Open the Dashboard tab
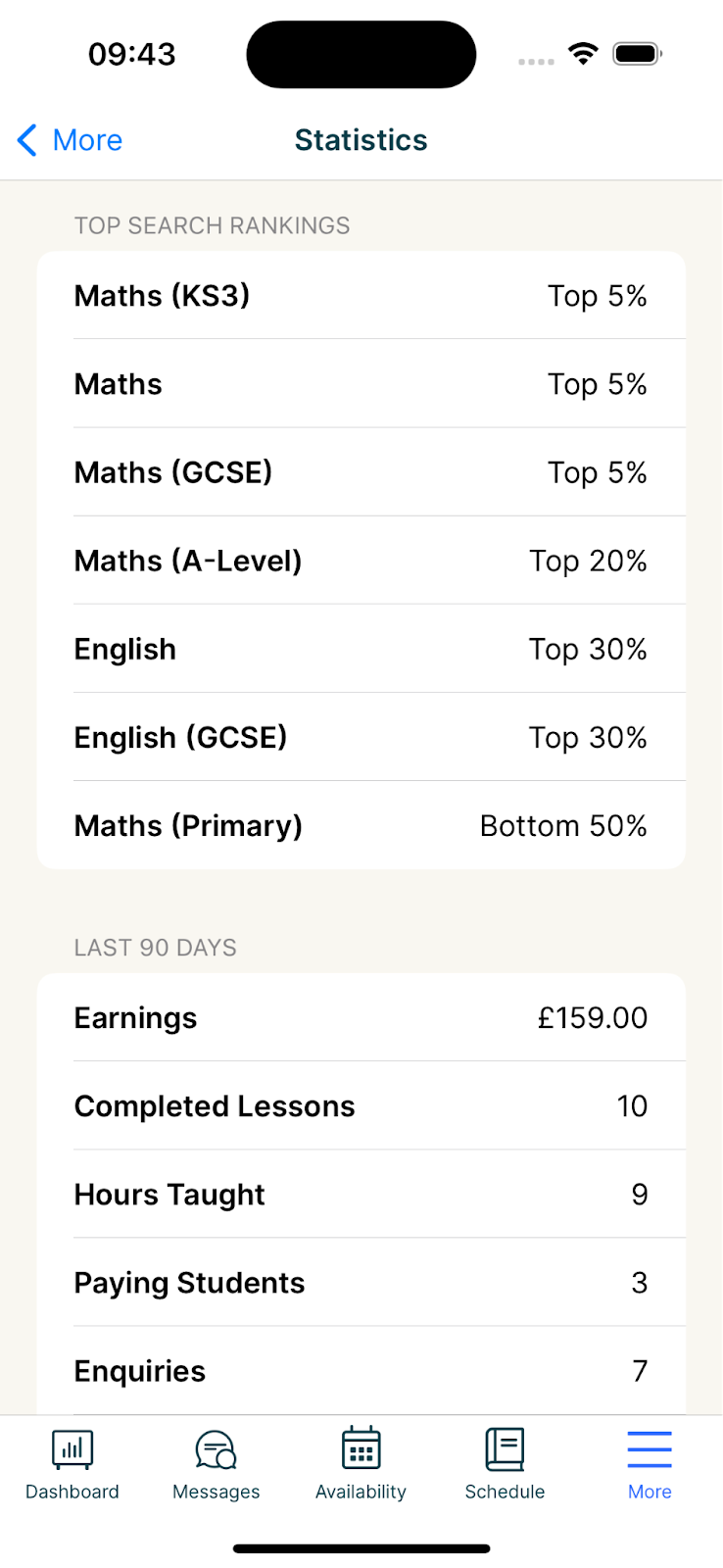 (72, 1465)
